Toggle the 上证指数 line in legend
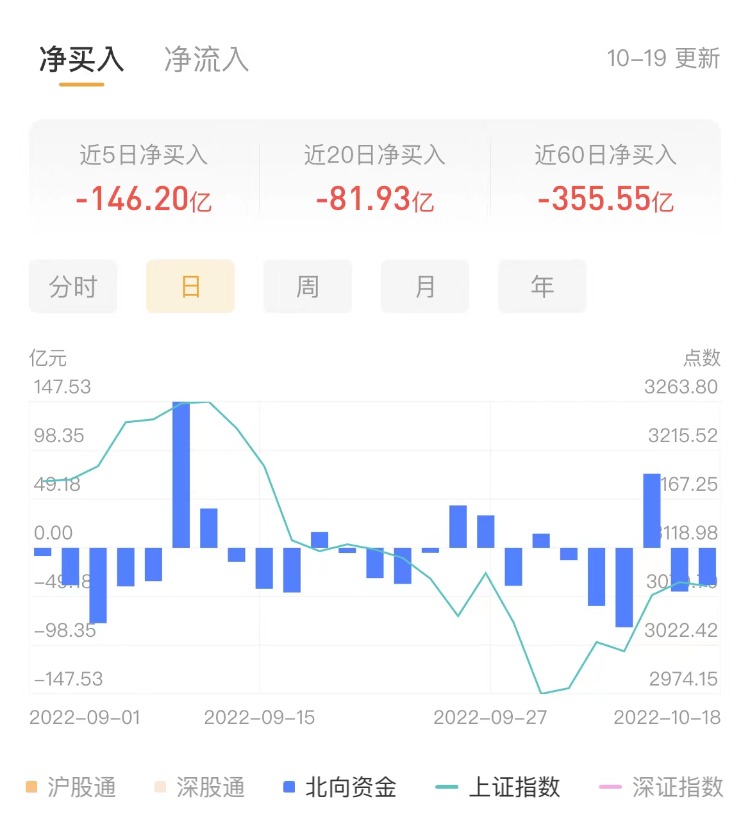This screenshot has height=838, width=750. 498,787
